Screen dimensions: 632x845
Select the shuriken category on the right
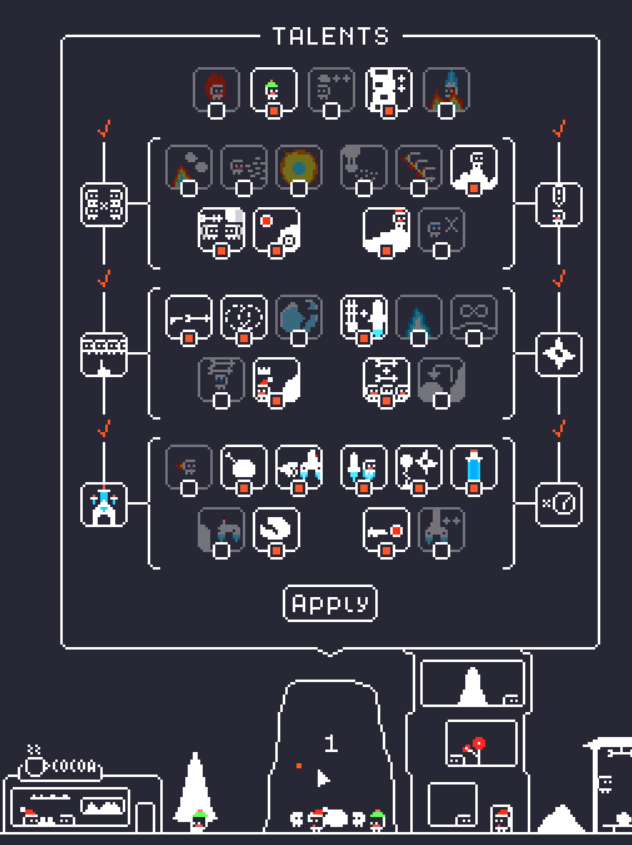click(x=559, y=354)
